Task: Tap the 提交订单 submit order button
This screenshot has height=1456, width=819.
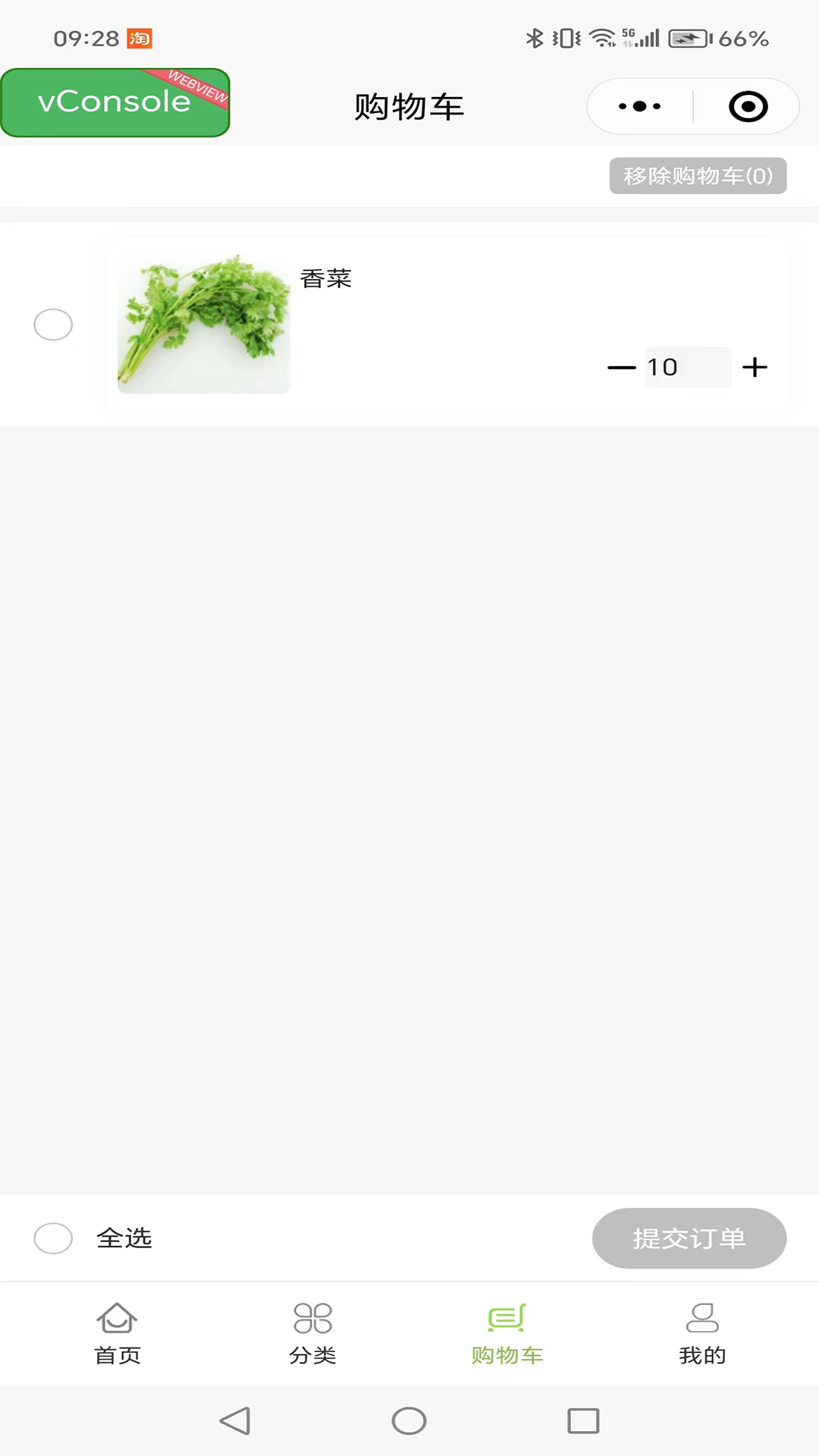Action: tap(689, 1238)
